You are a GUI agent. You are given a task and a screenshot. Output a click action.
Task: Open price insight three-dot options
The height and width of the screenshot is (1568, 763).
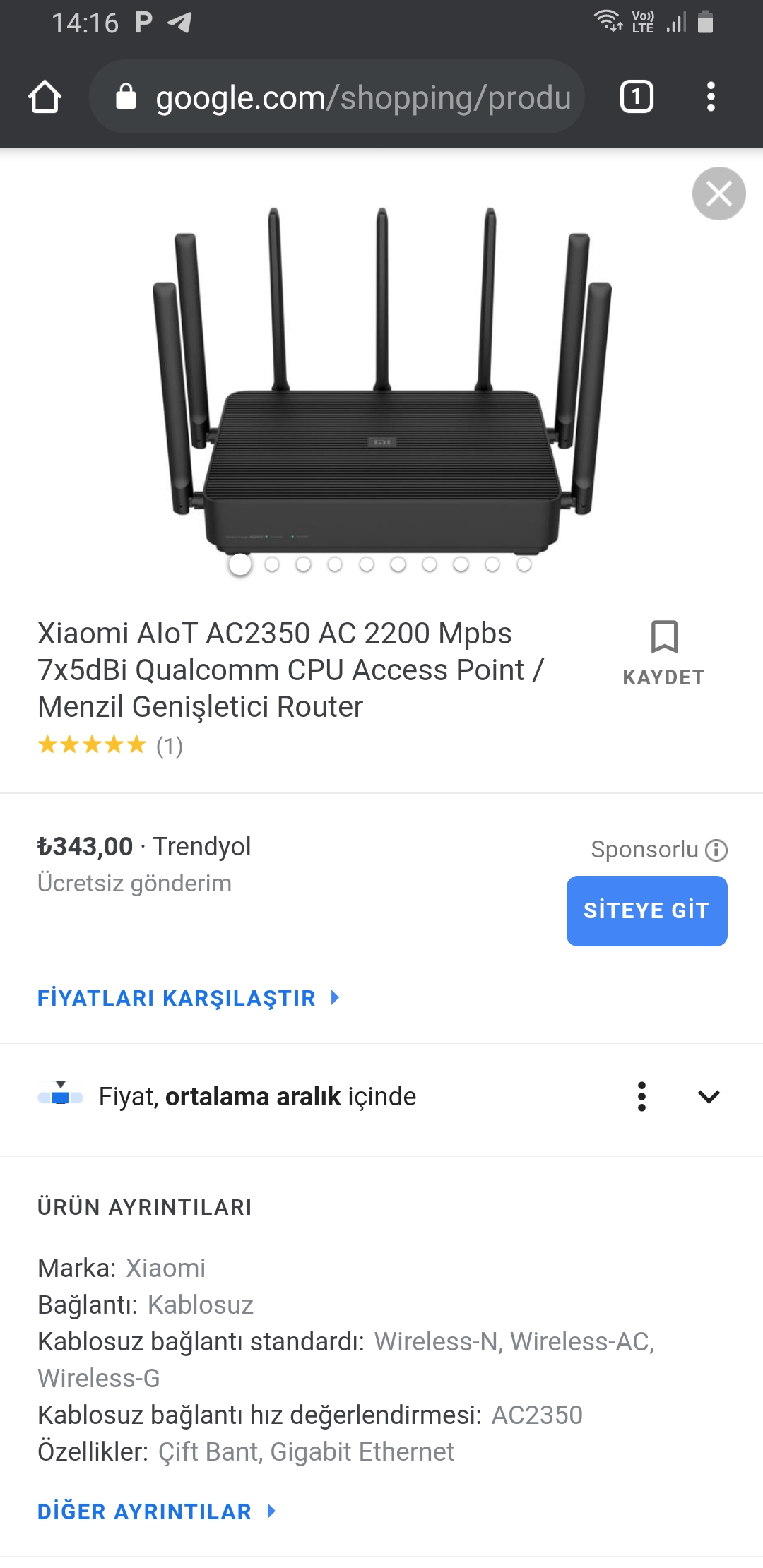click(641, 1096)
